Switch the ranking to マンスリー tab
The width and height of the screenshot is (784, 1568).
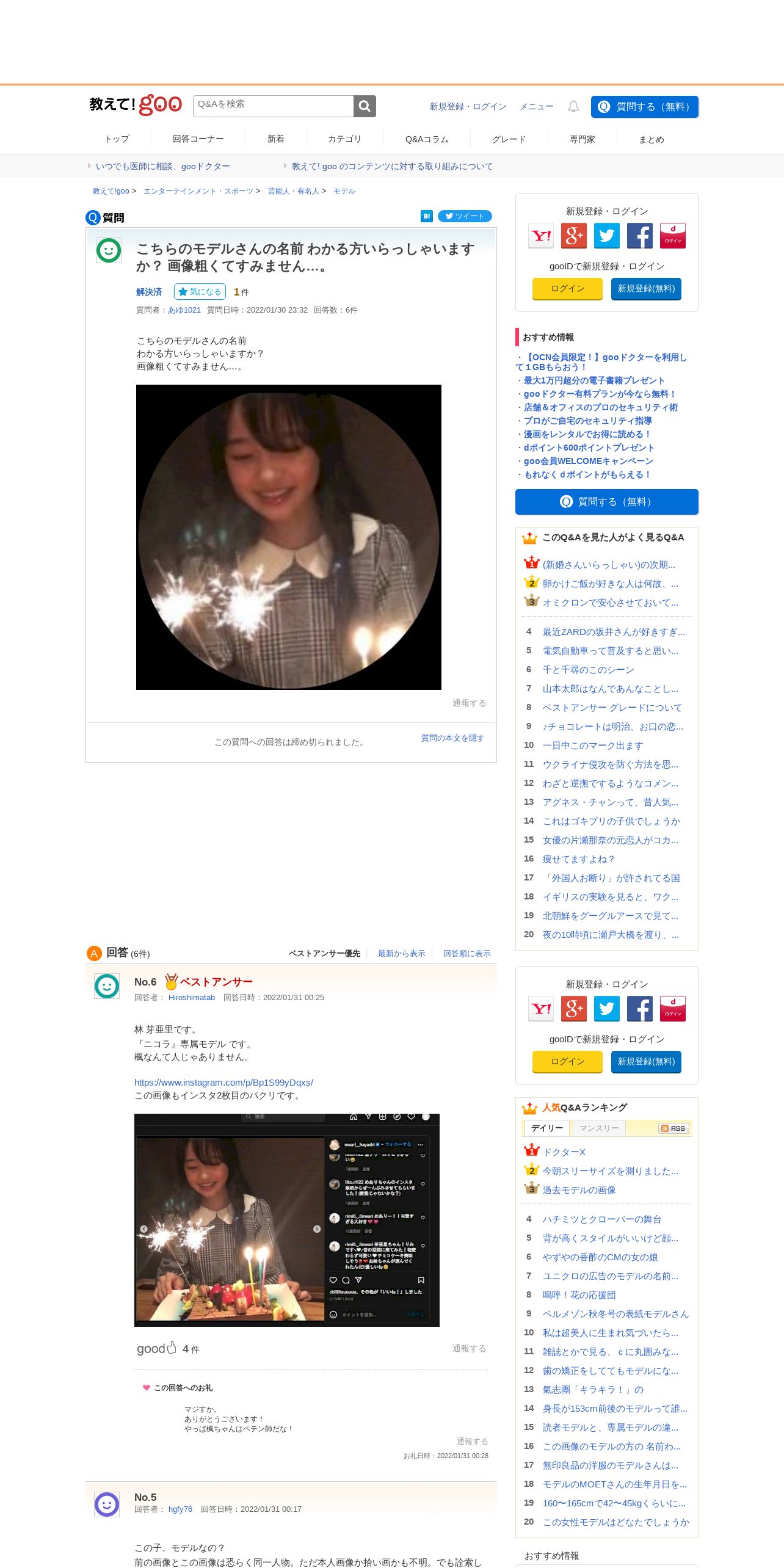598,1128
